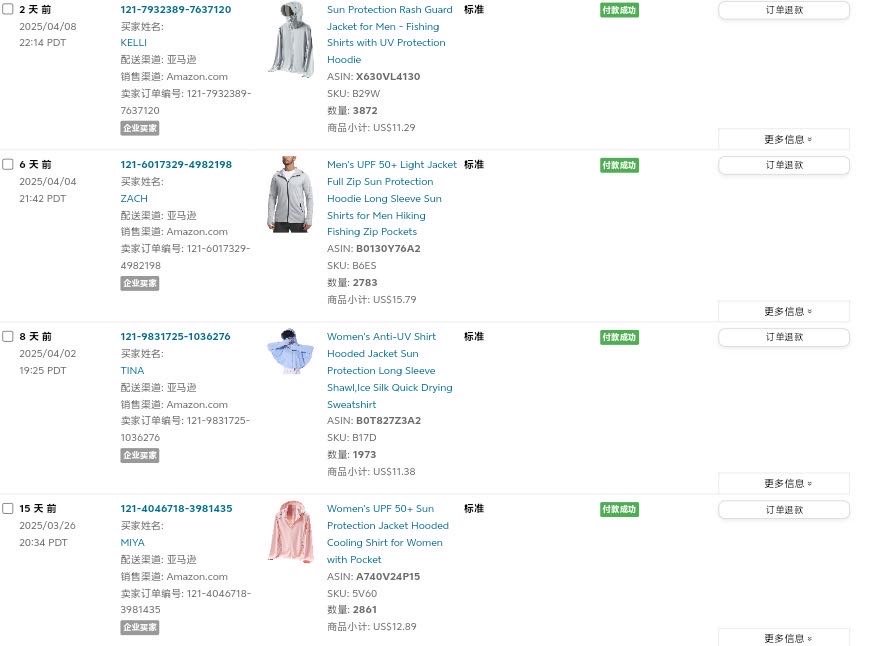Image resolution: width=876 pixels, height=646 pixels.
Task: Open buyer KELLI's profile
Action: coord(133,43)
